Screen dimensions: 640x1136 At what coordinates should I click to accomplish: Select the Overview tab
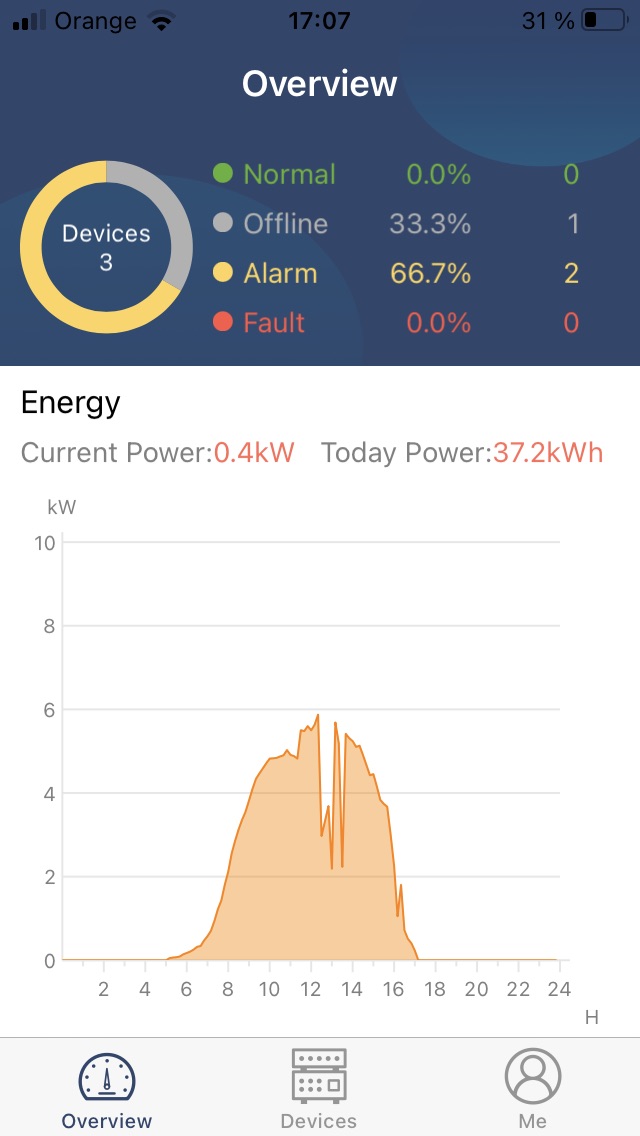[107, 1088]
